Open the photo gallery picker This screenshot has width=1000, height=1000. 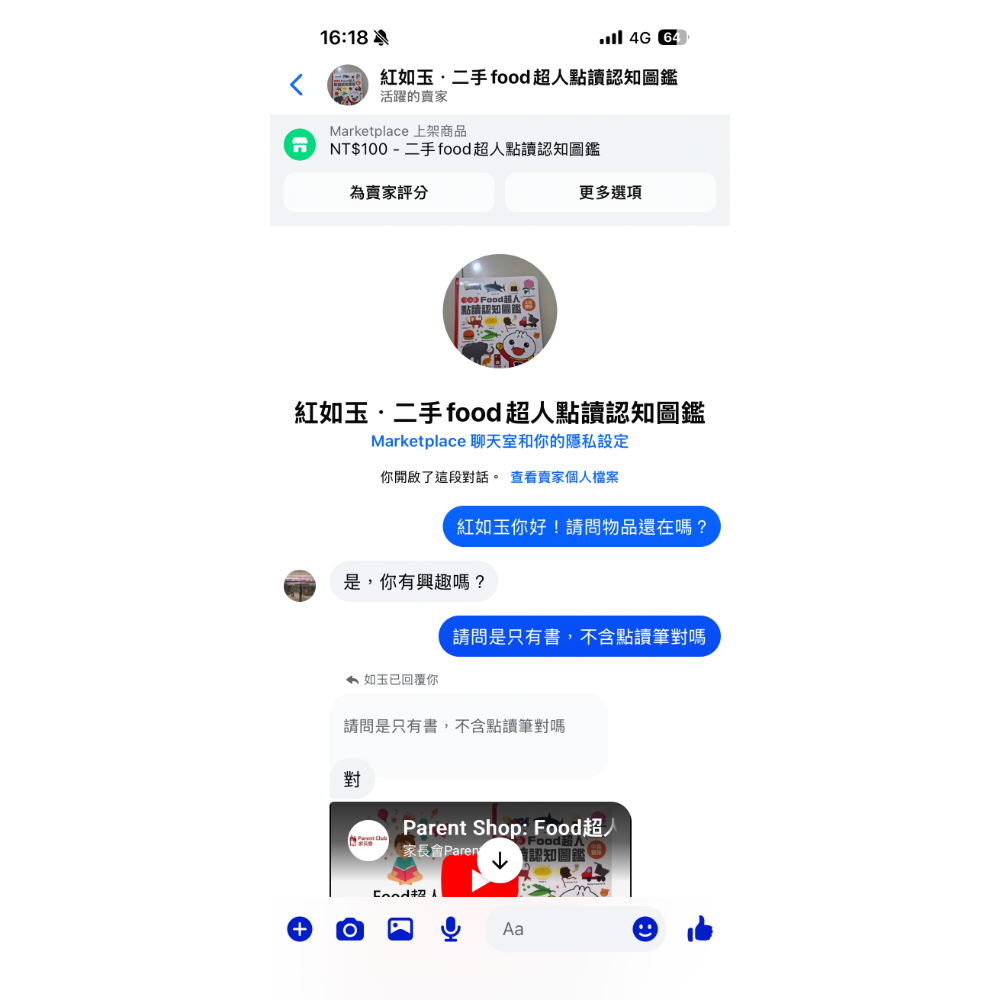(400, 929)
